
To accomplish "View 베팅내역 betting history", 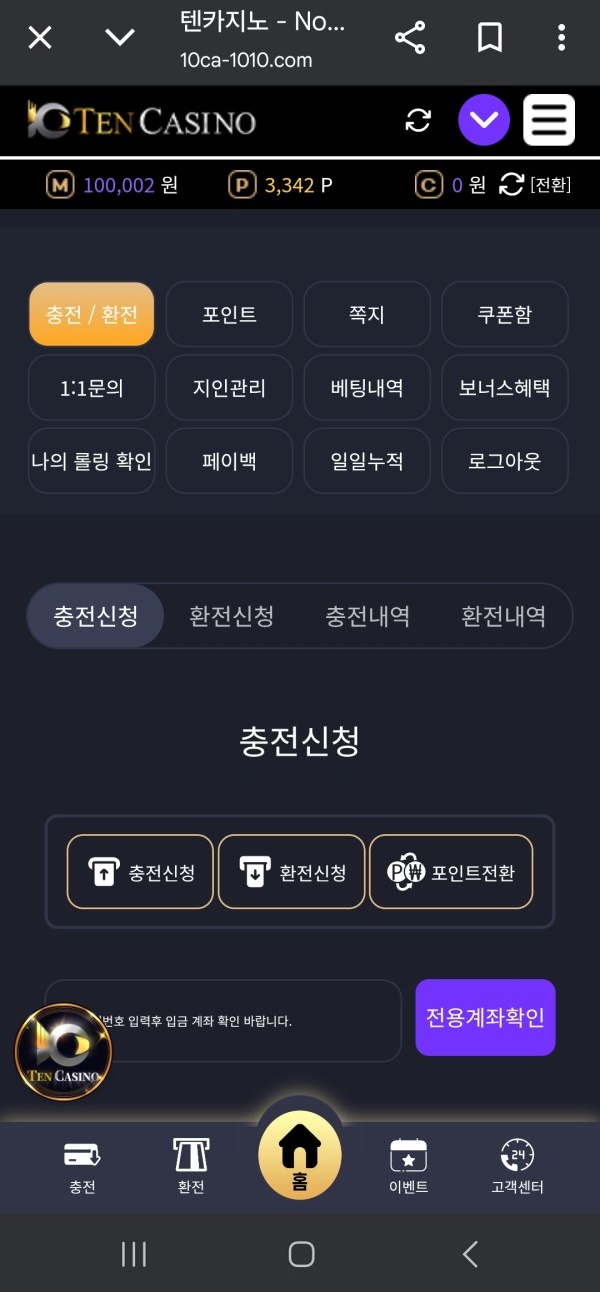I will 367,388.
